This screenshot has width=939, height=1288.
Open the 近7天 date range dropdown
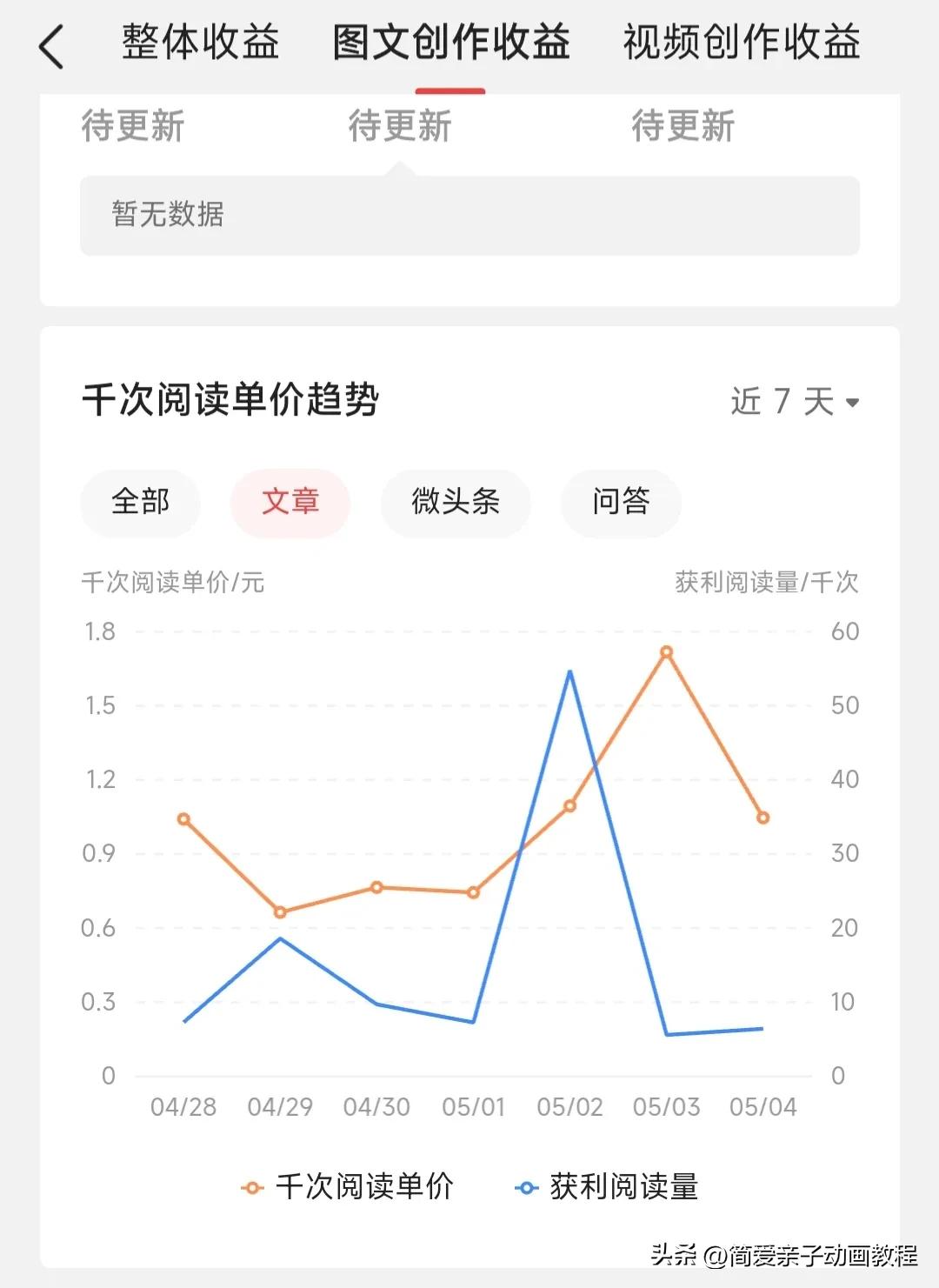click(x=782, y=400)
